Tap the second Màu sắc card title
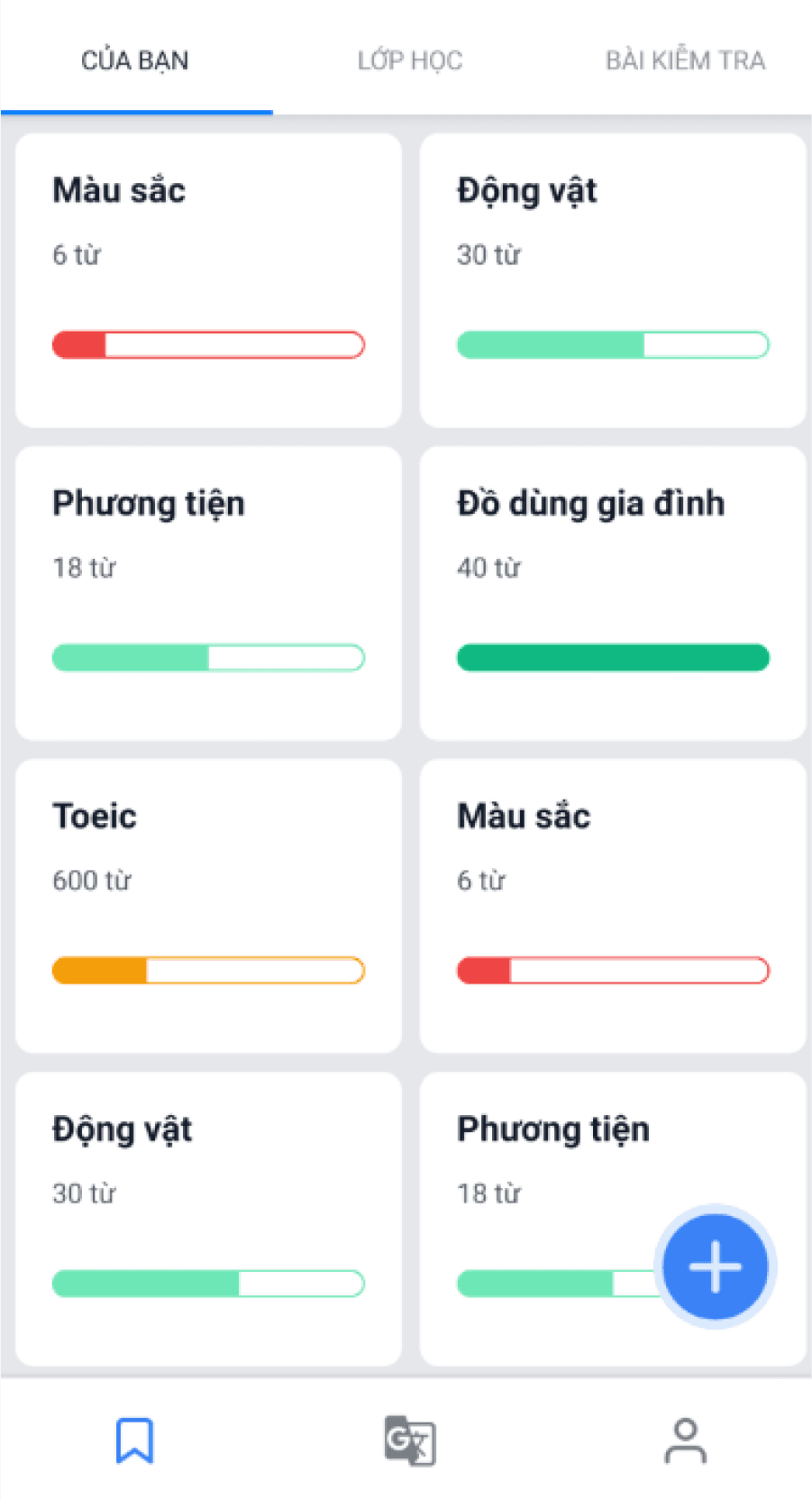 (x=524, y=816)
